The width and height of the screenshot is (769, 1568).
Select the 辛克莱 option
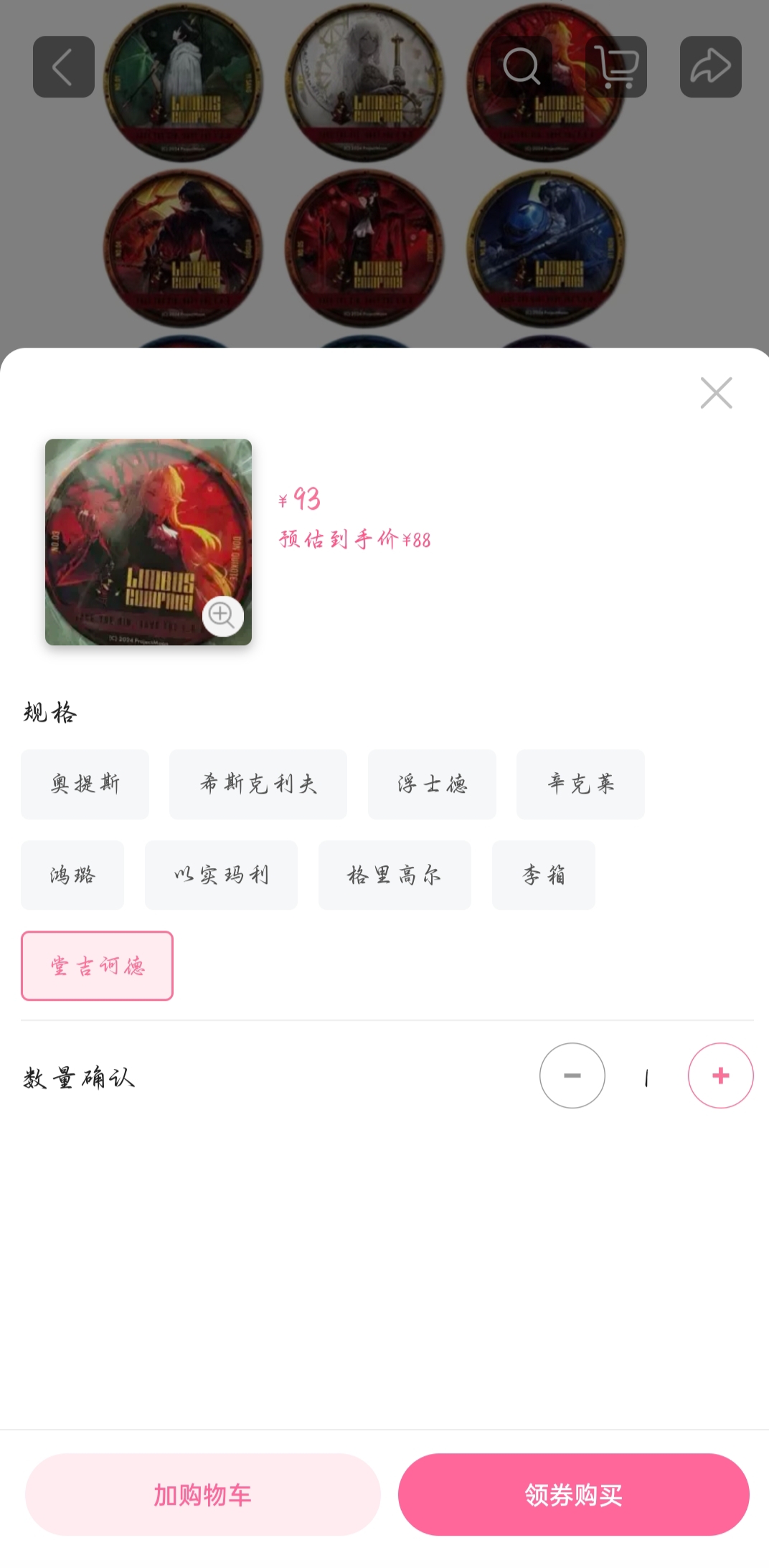point(580,784)
